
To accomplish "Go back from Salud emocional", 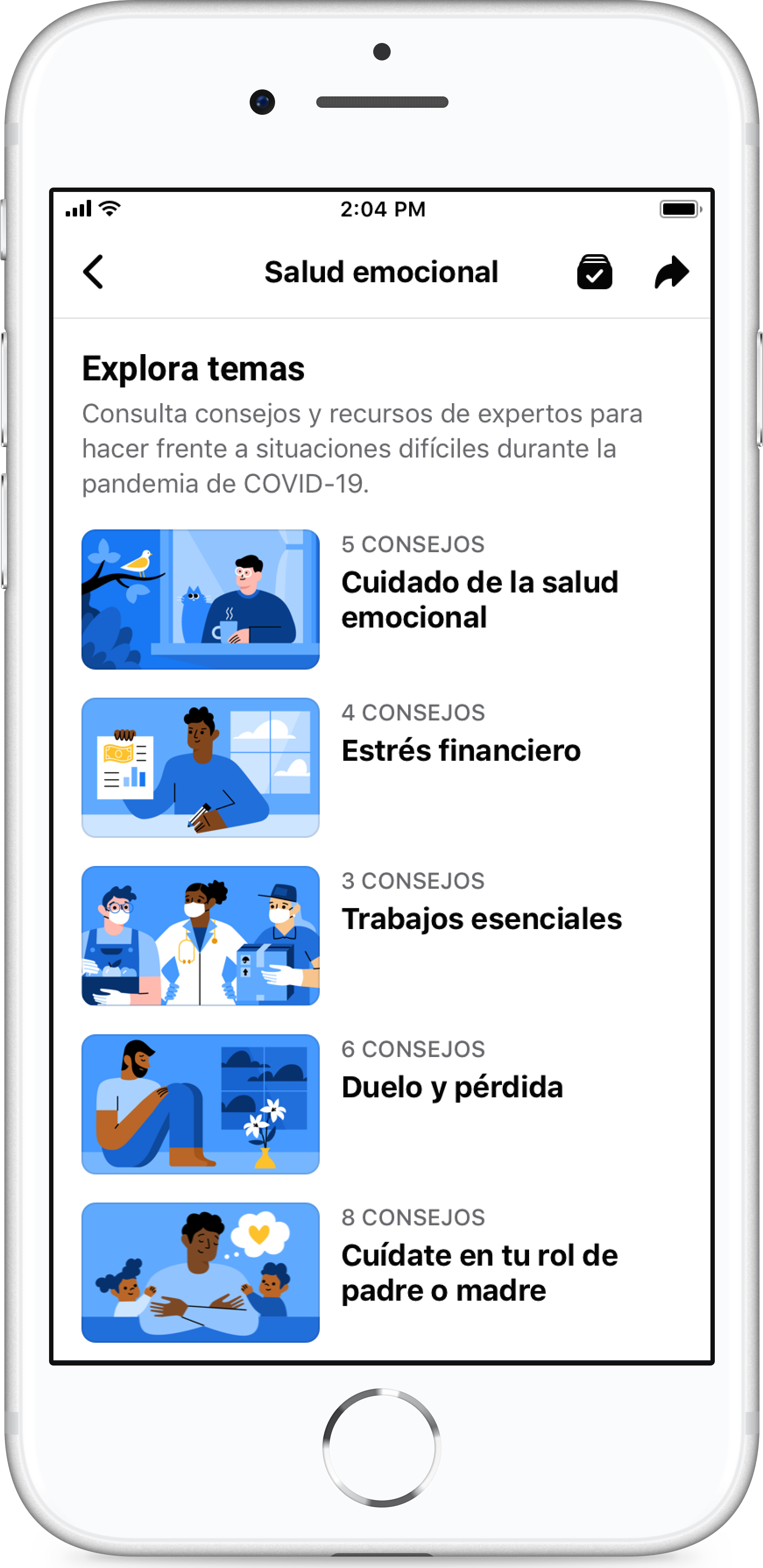I will (x=93, y=271).
